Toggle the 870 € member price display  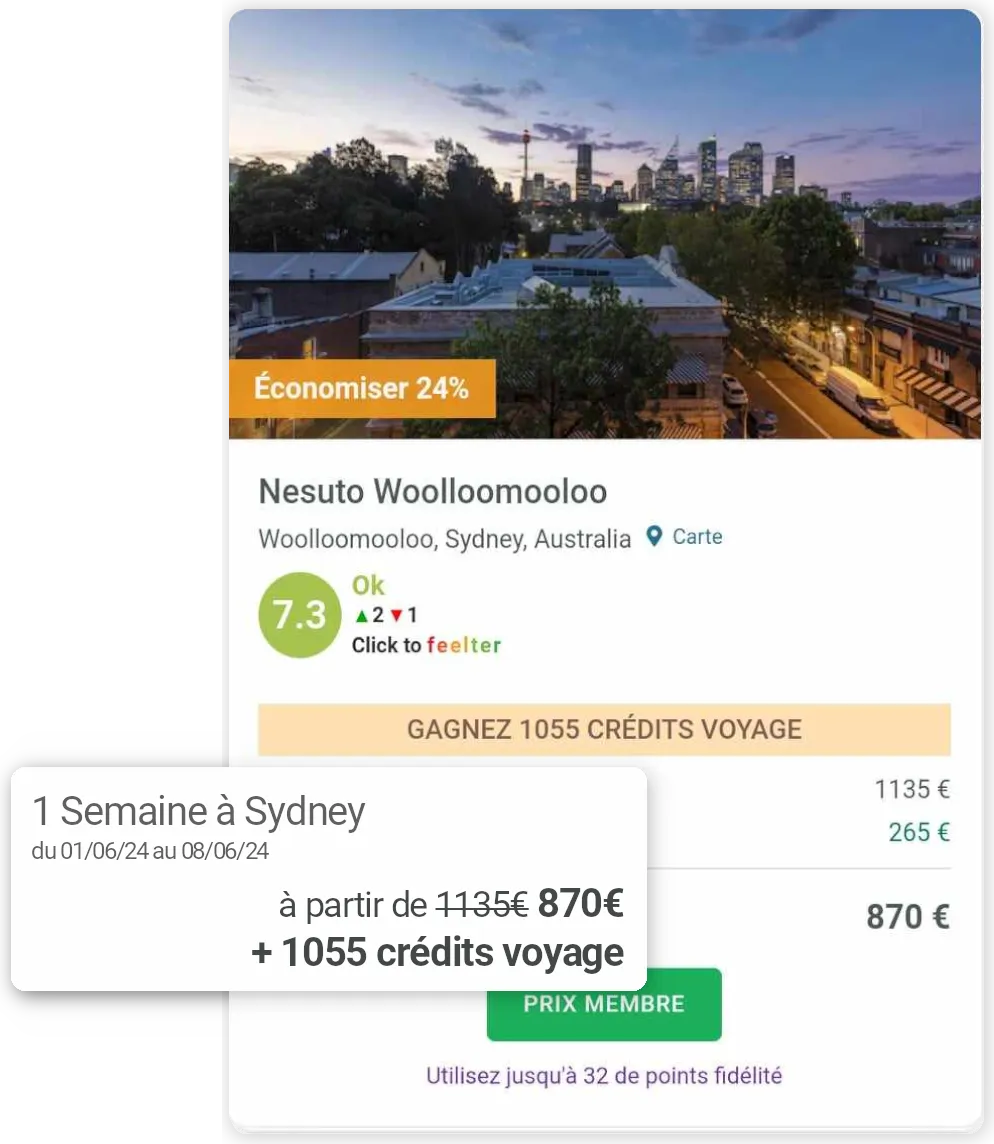(x=908, y=916)
